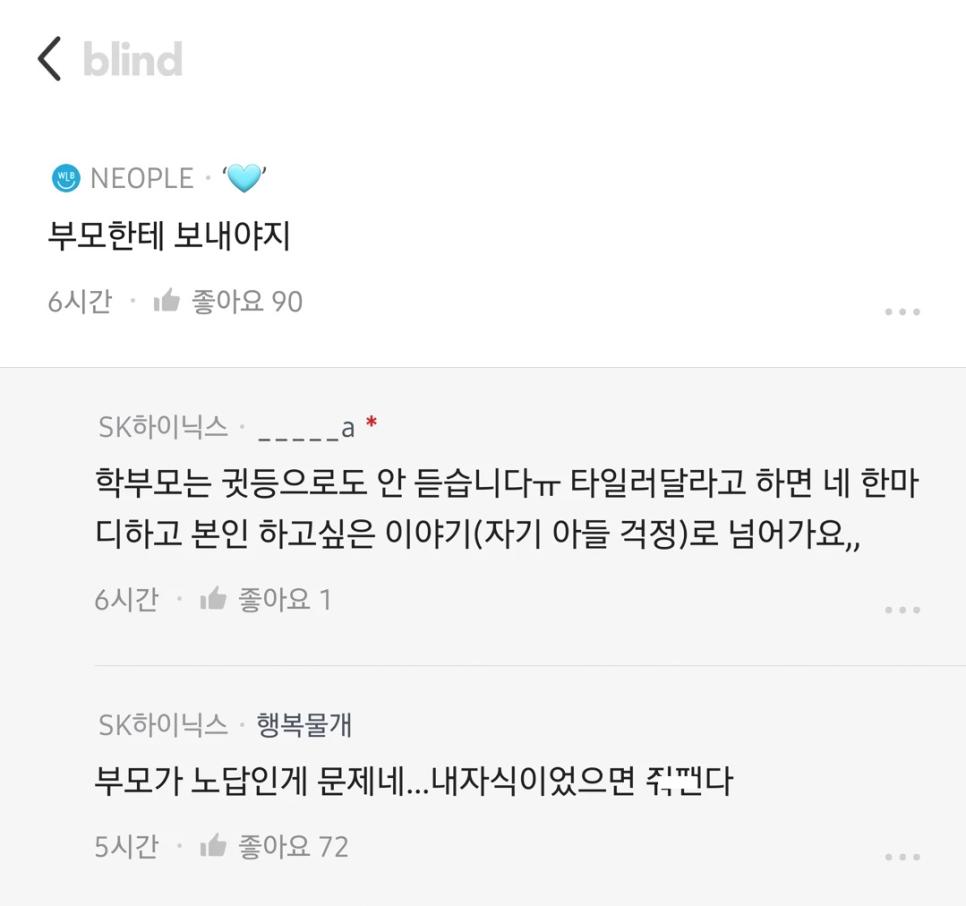
Task: Go back using the arrow icon
Action: pos(50,59)
